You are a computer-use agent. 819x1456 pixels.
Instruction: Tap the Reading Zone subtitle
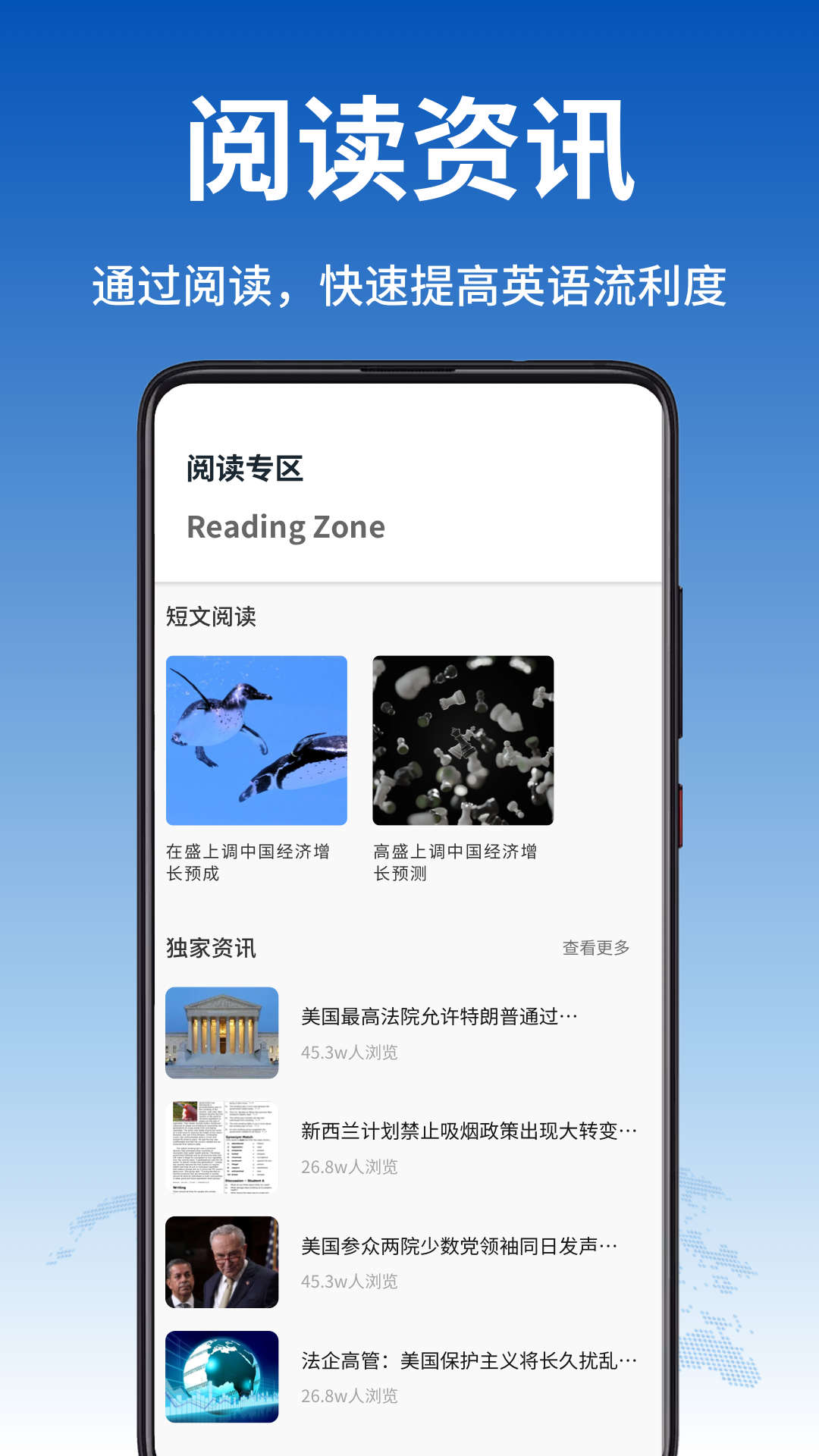pos(286,527)
